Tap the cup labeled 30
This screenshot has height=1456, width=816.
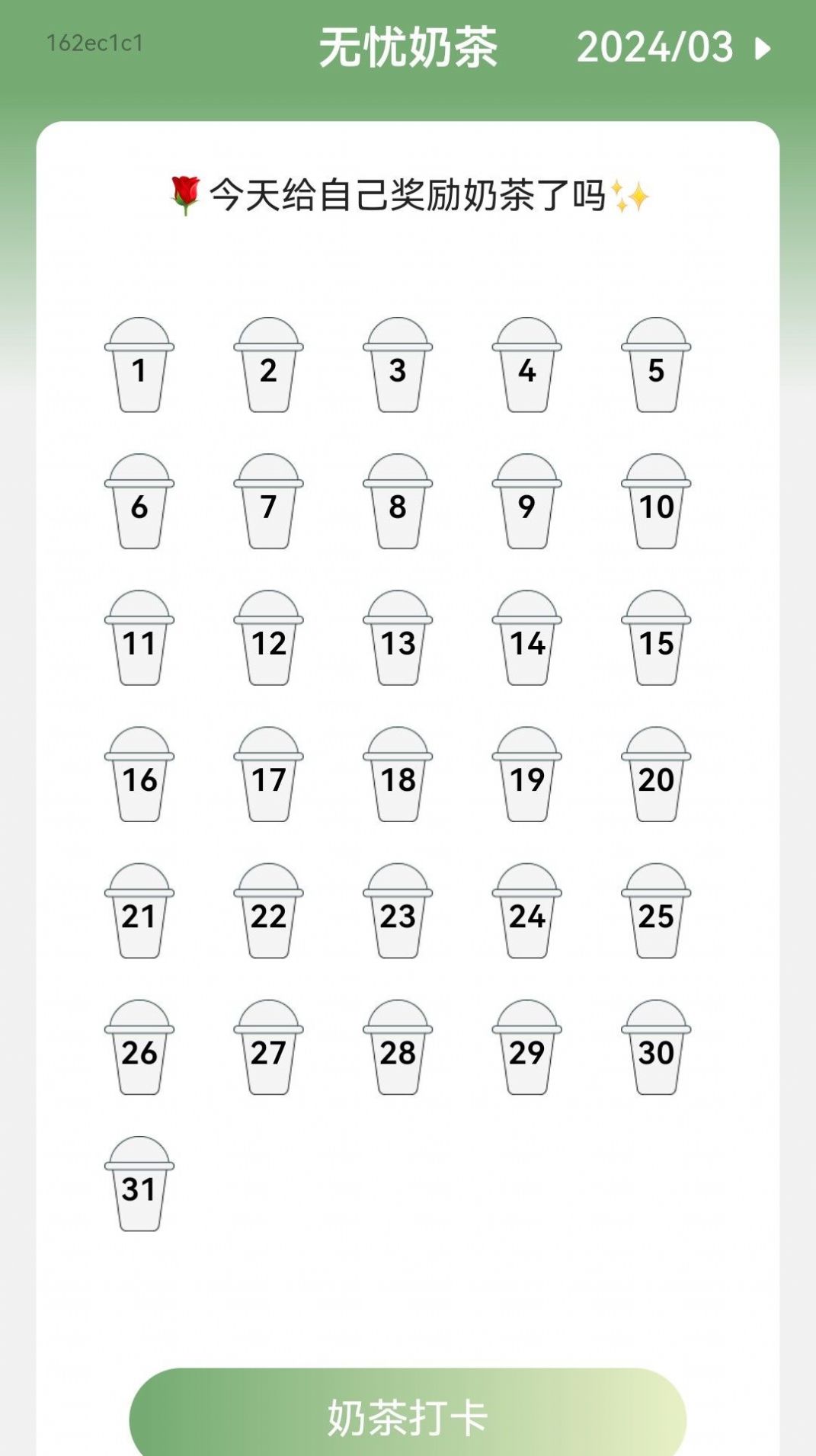[x=656, y=1048]
